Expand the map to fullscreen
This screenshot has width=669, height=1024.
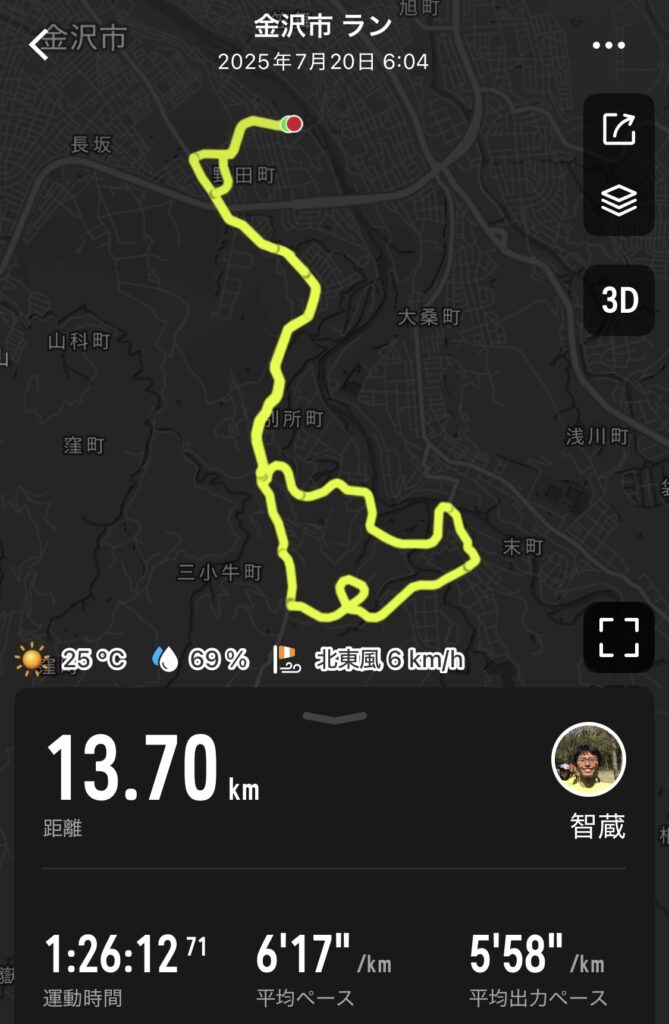(619, 637)
